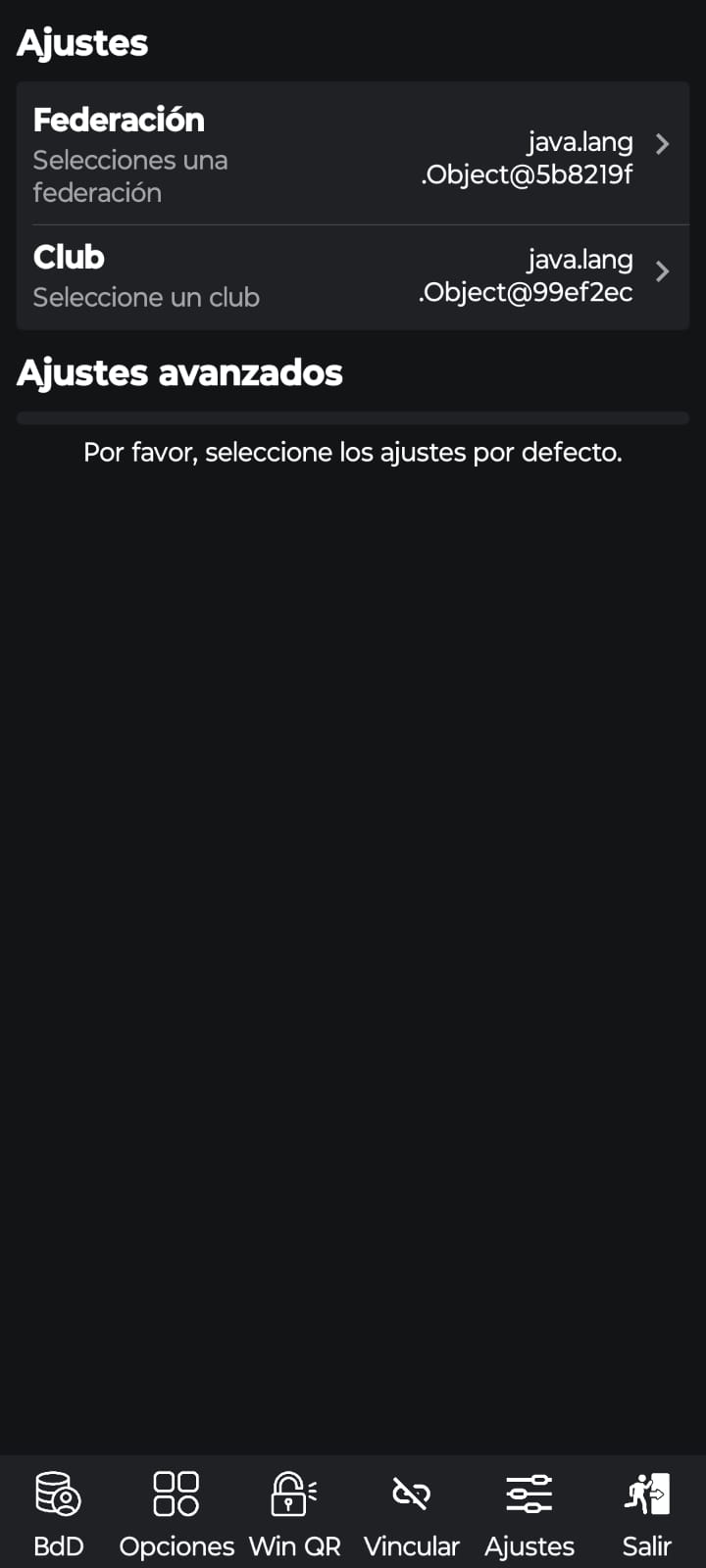Screen dimensions: 706x1568
Task: Tap the Ajustes tab in bottom bar
Action: click(529, 1513)
